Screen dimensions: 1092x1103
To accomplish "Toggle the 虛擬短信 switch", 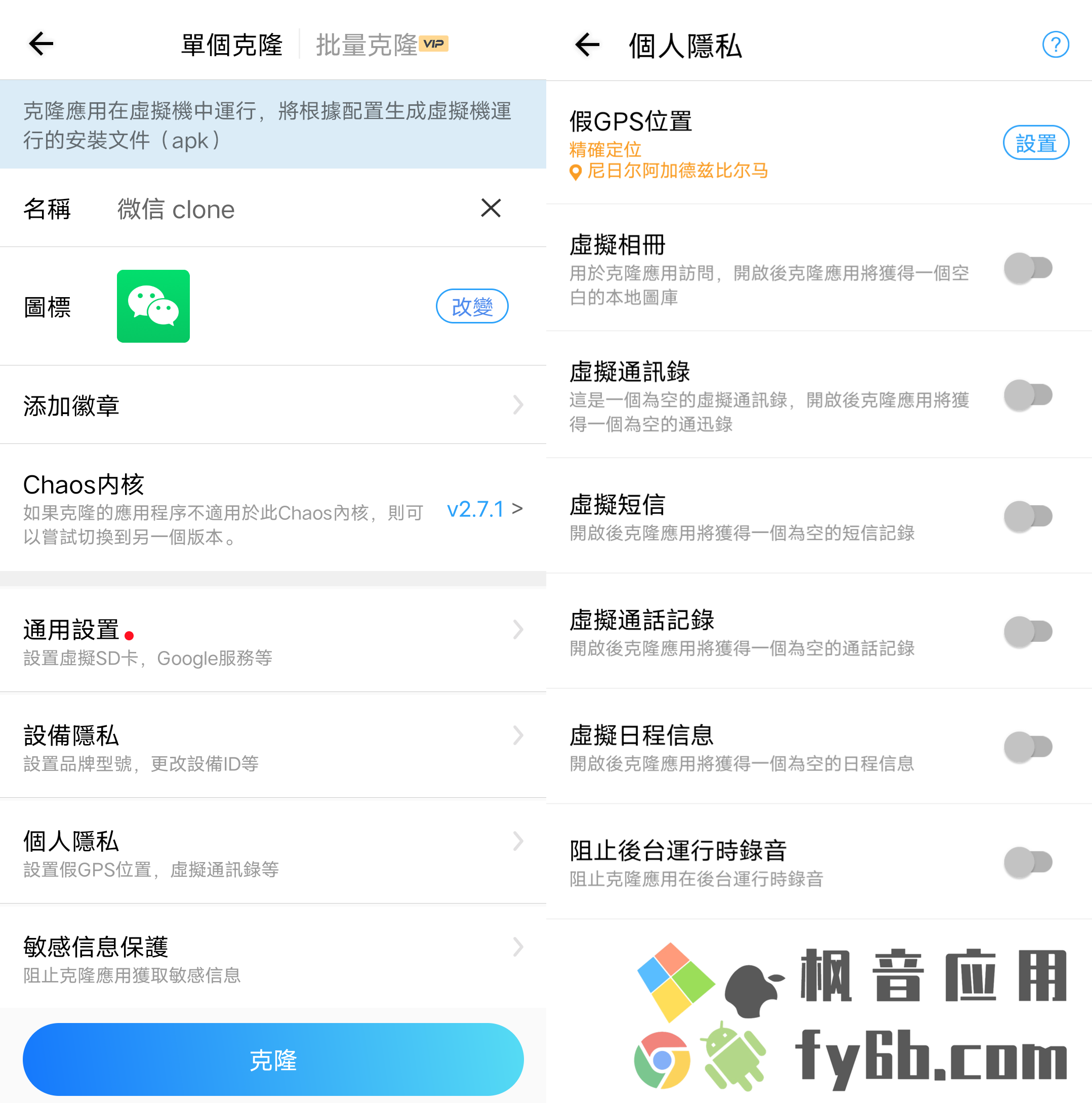I will (1028, 516).
